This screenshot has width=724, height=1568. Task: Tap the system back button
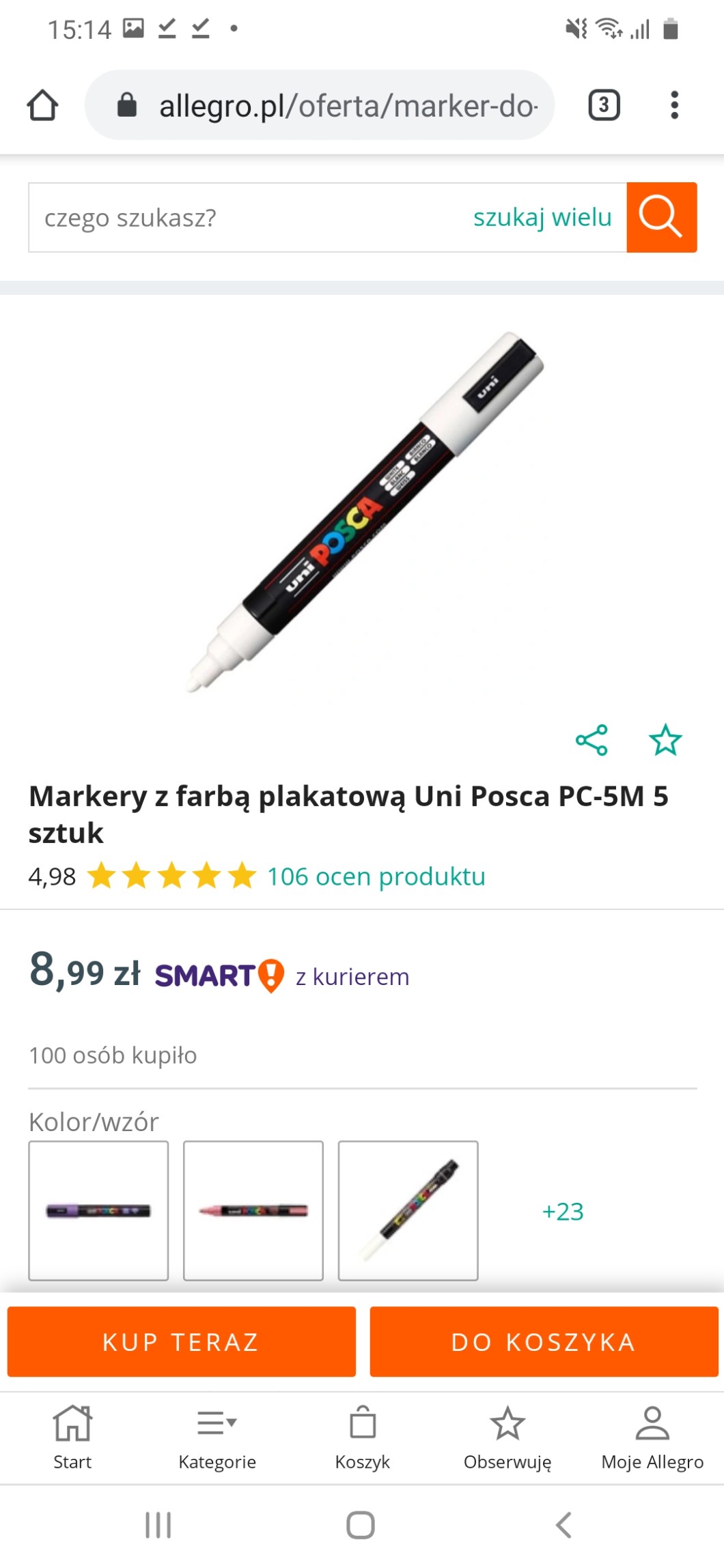tap(563, 1524)
